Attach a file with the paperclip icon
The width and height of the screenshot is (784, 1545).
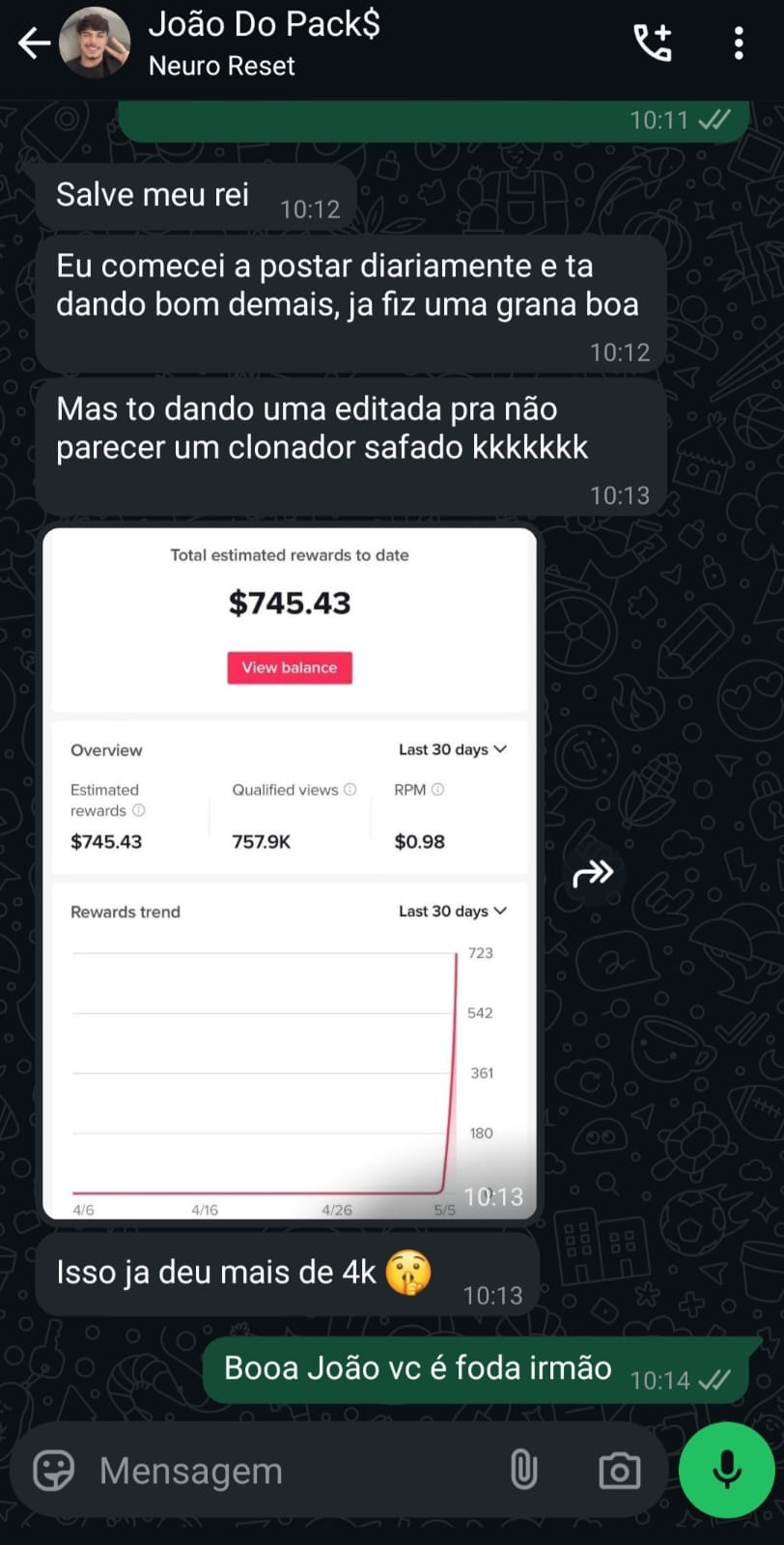[524, 1470]
